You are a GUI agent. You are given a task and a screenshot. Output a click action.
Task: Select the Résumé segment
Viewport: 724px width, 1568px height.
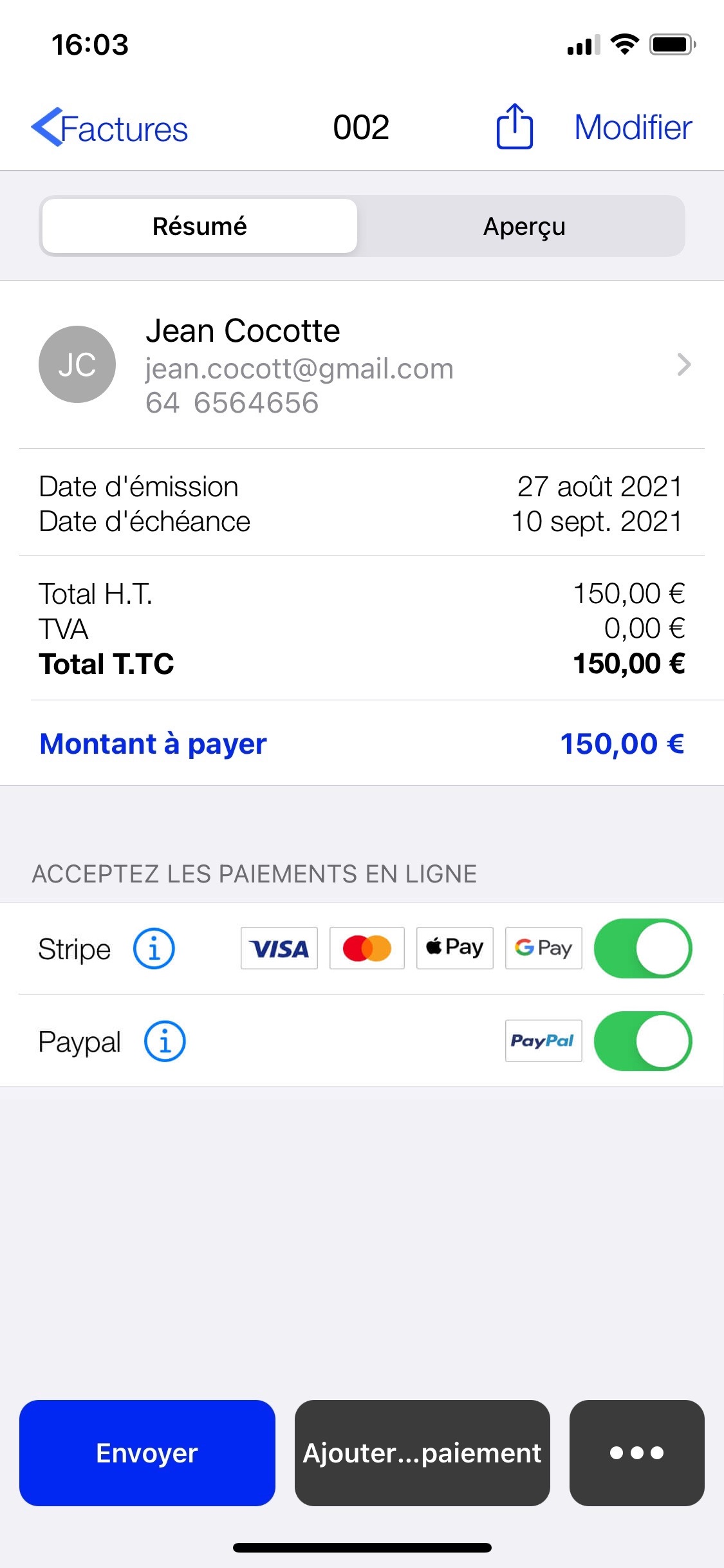click(200, 226)
